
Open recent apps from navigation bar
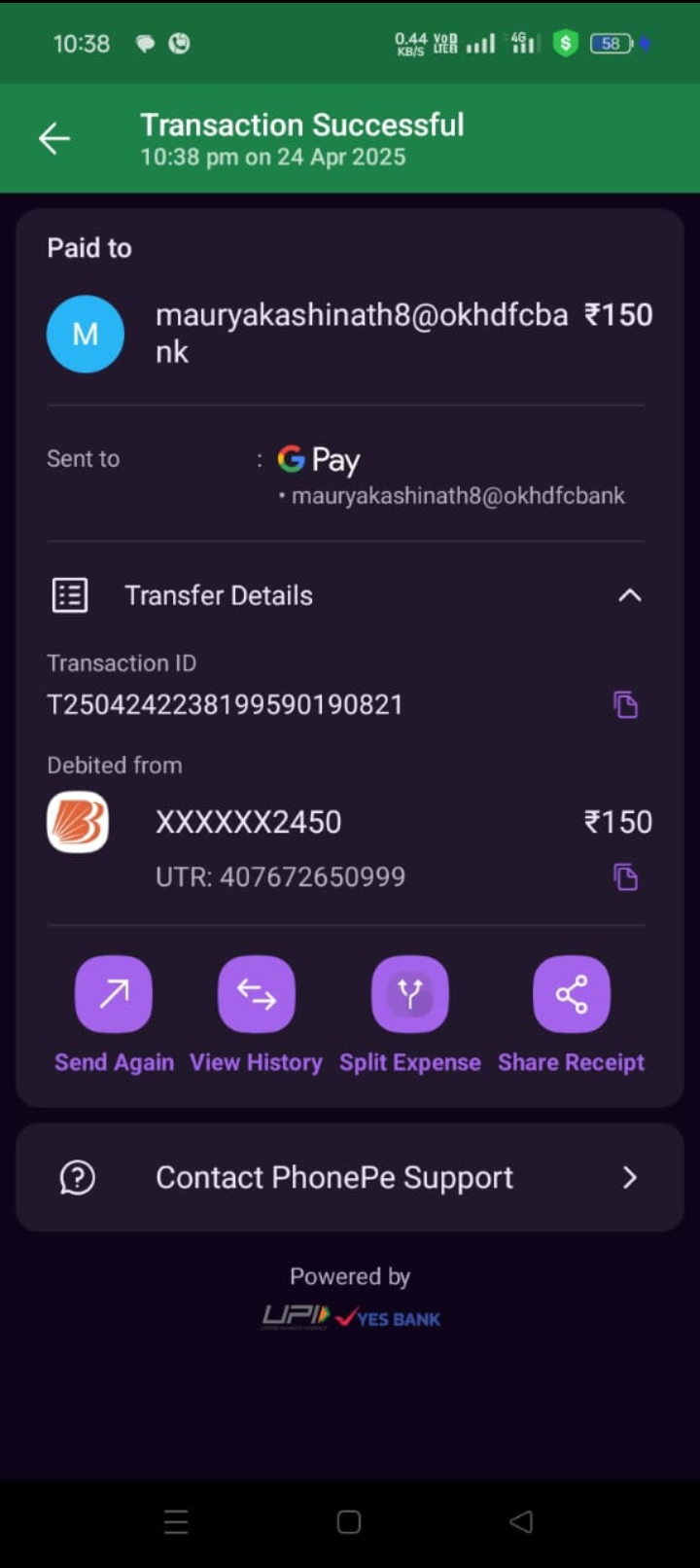(x=176, y=1522)
